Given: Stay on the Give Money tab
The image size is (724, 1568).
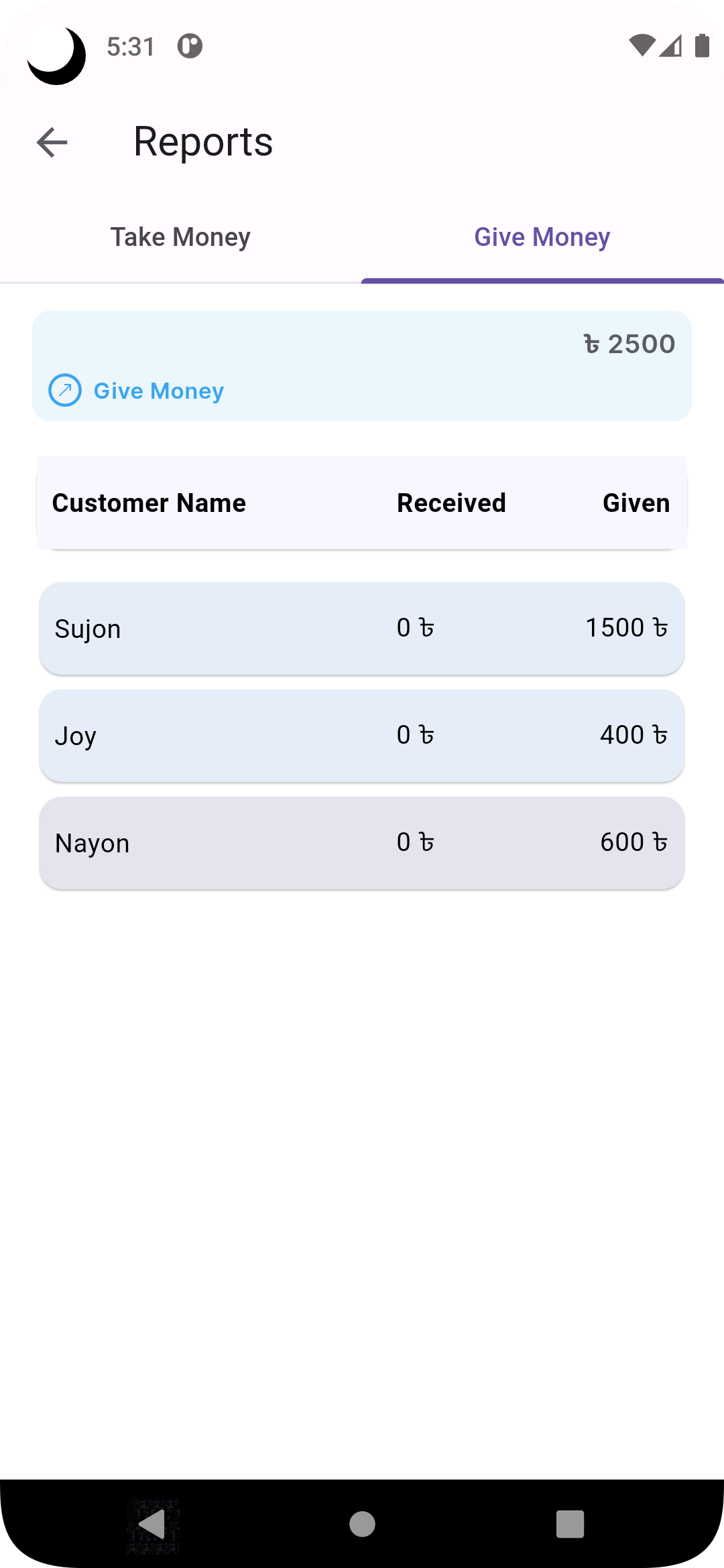Looking at the screenshot, I should pyautogui.click(x=541, y=237).
